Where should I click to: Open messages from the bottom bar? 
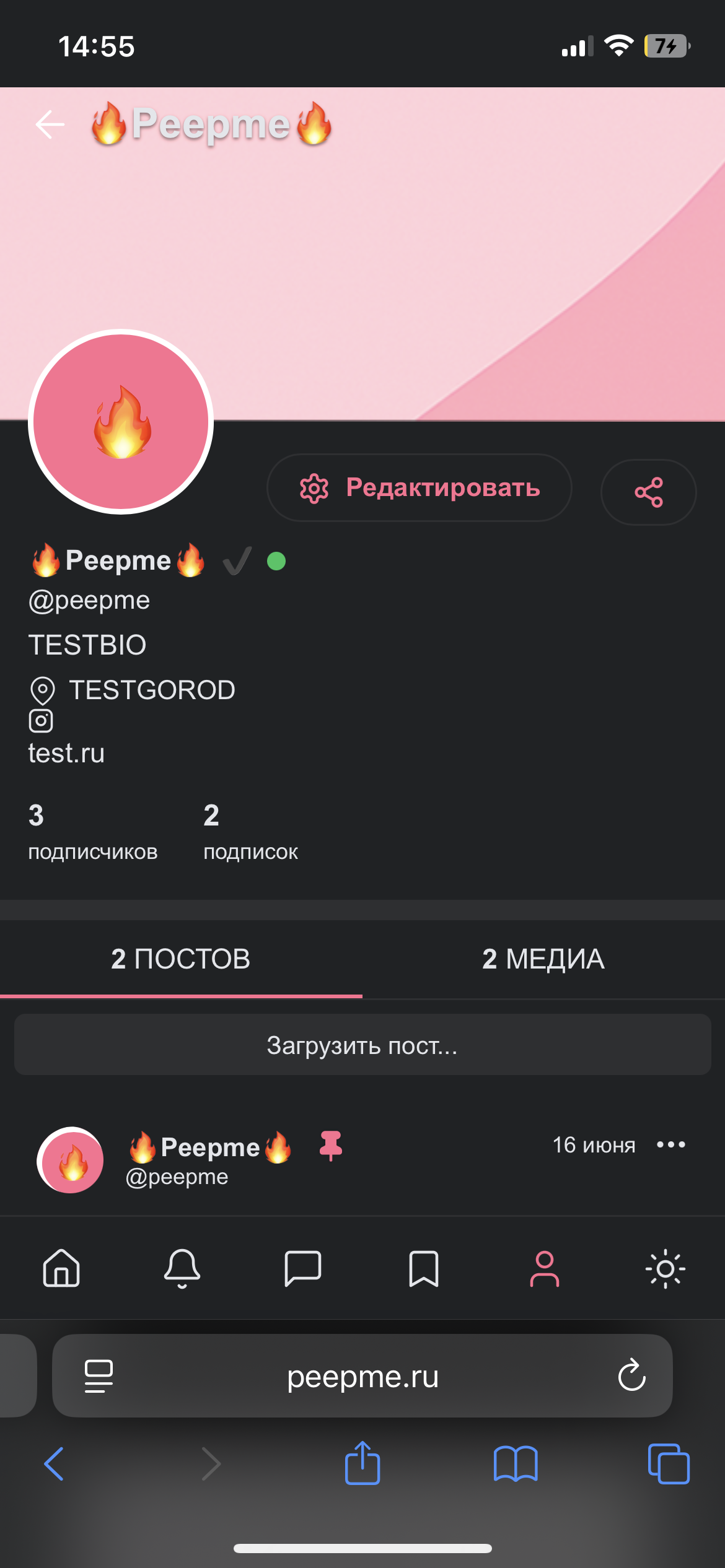[303, 1268]
